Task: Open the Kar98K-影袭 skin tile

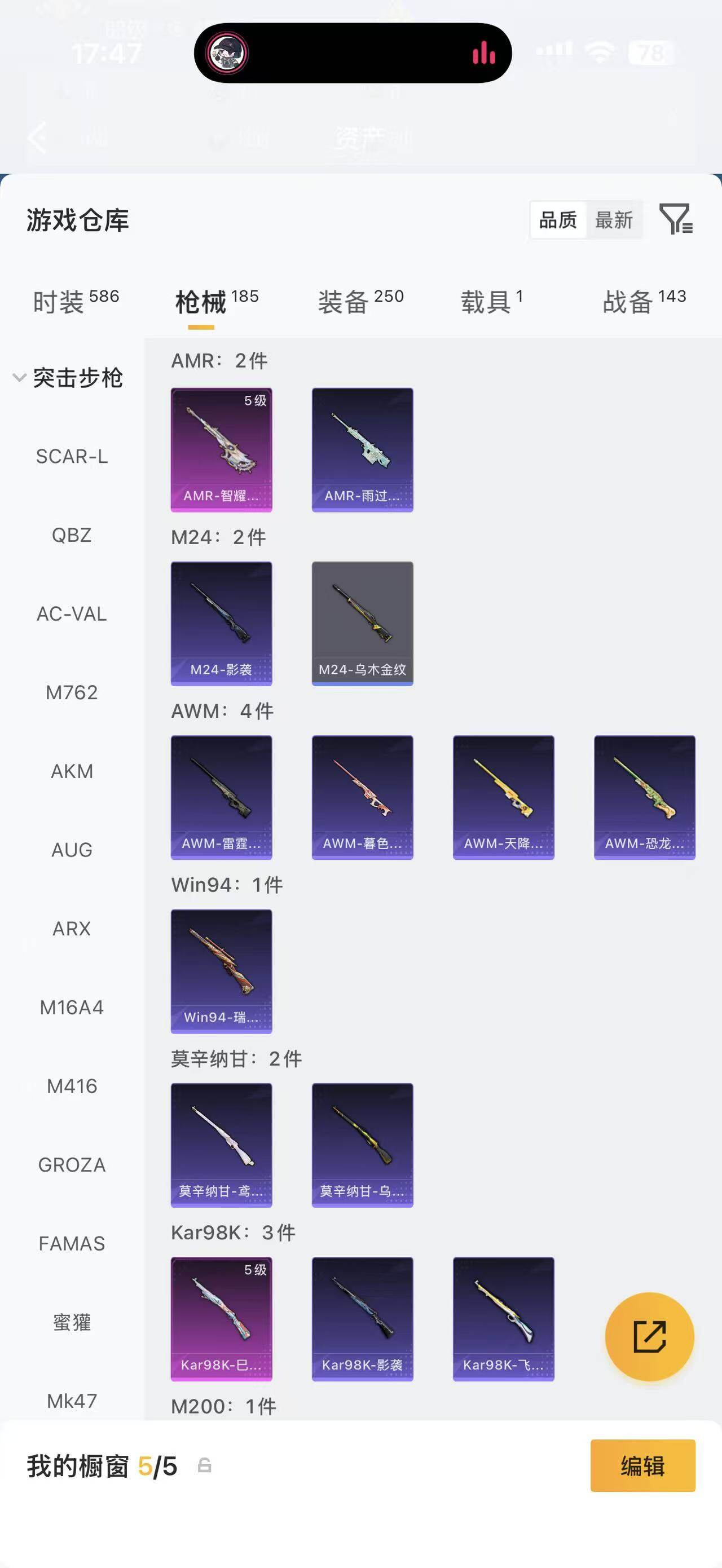Action: click(x=362, y=1319)
